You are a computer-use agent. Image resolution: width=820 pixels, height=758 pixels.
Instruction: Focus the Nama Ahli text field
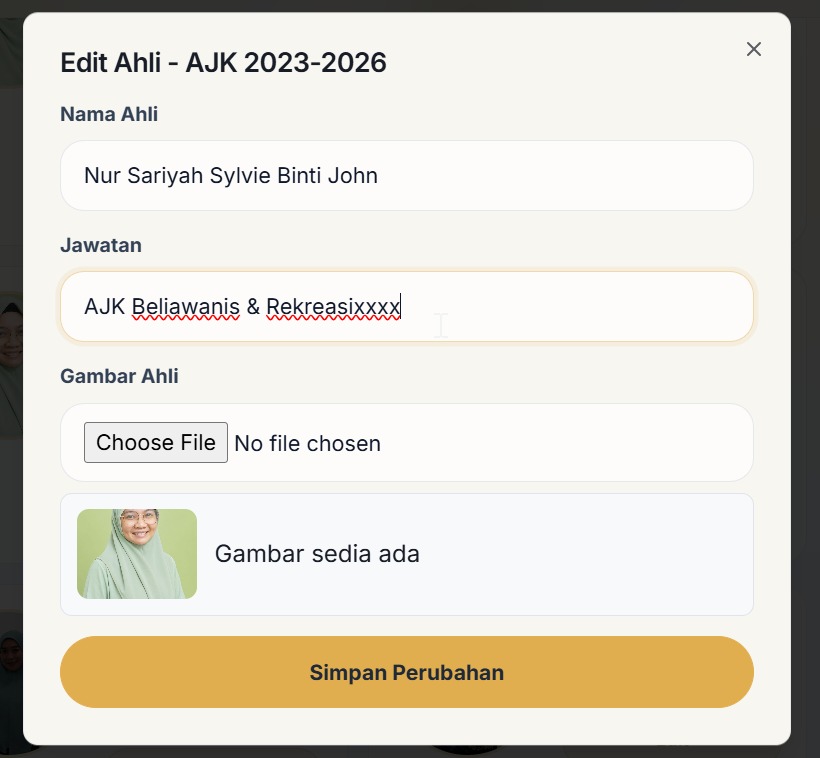(x=407, y=176)
